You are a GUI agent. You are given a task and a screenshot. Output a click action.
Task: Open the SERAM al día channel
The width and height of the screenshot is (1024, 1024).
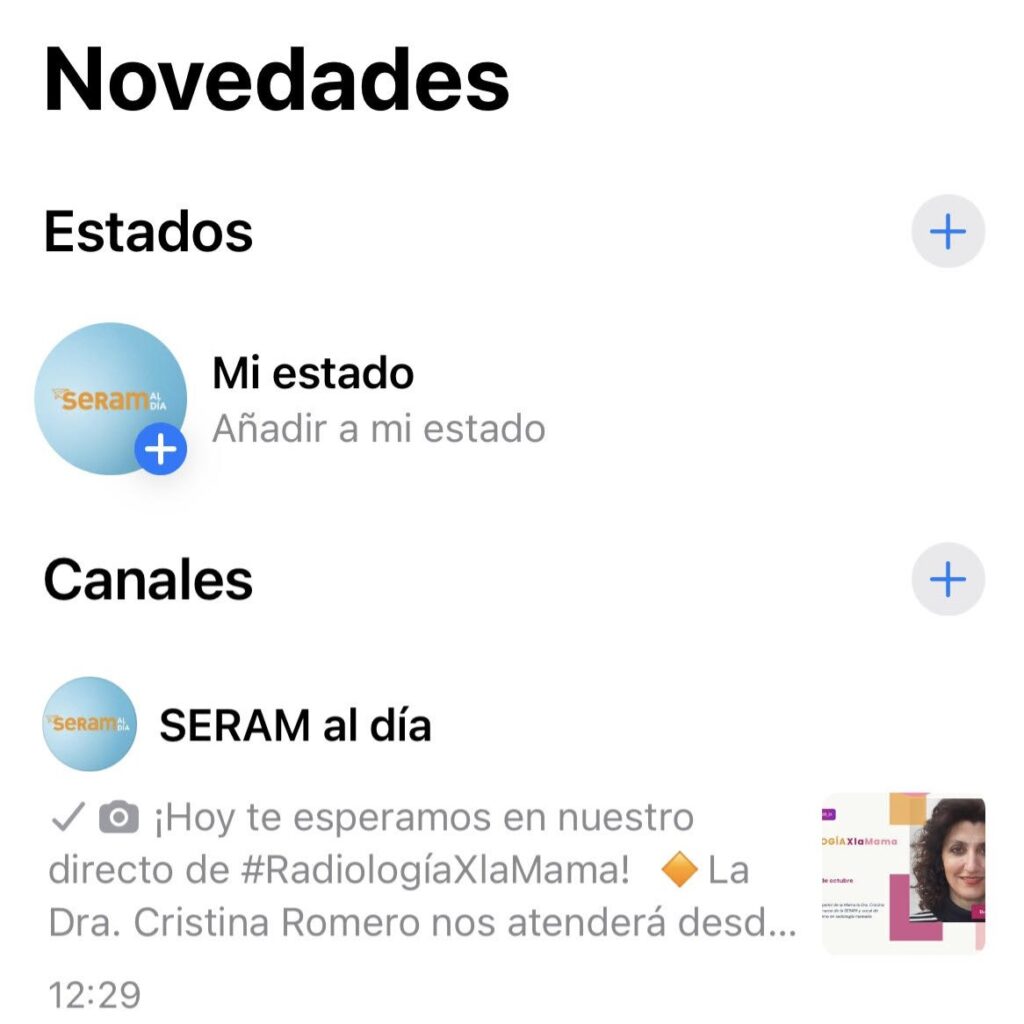coord(295,725)
